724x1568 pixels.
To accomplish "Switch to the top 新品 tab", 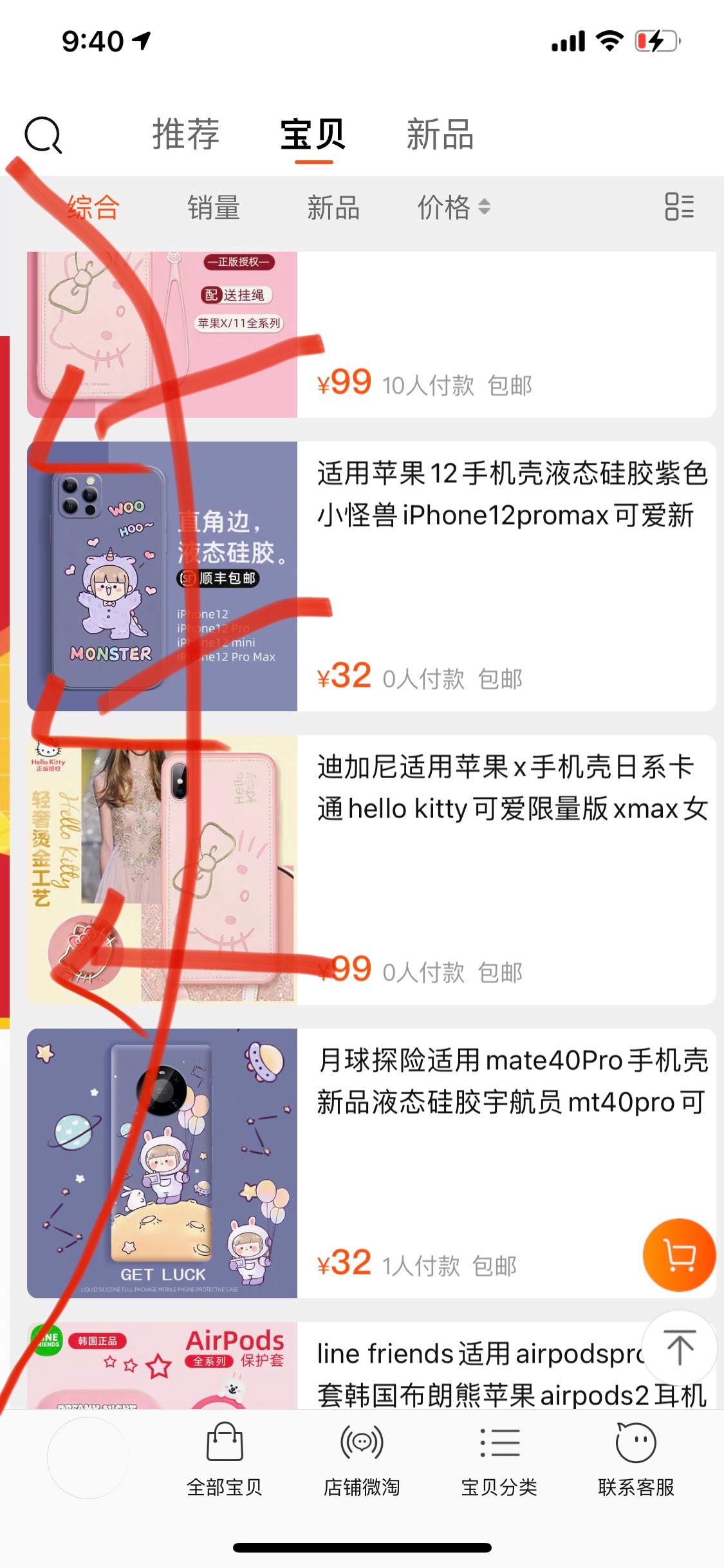I will tap(440, 135).
